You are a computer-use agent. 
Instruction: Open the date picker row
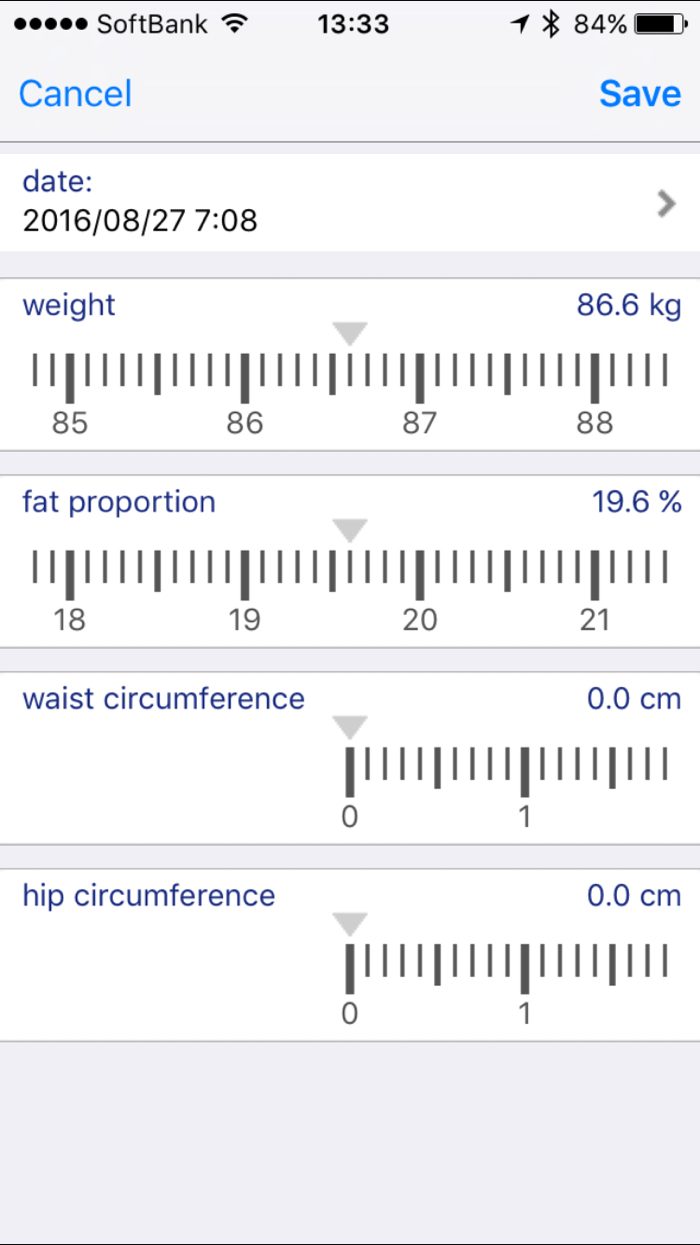pos(350,202)
